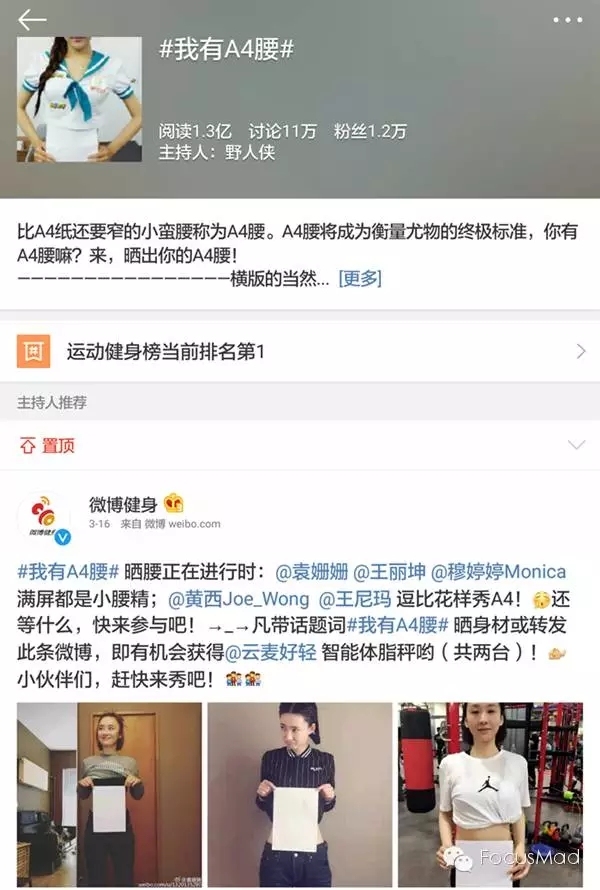Go back using the top-left arrow
The height and width of the screenshot is (890, 600).
(32, 20)
